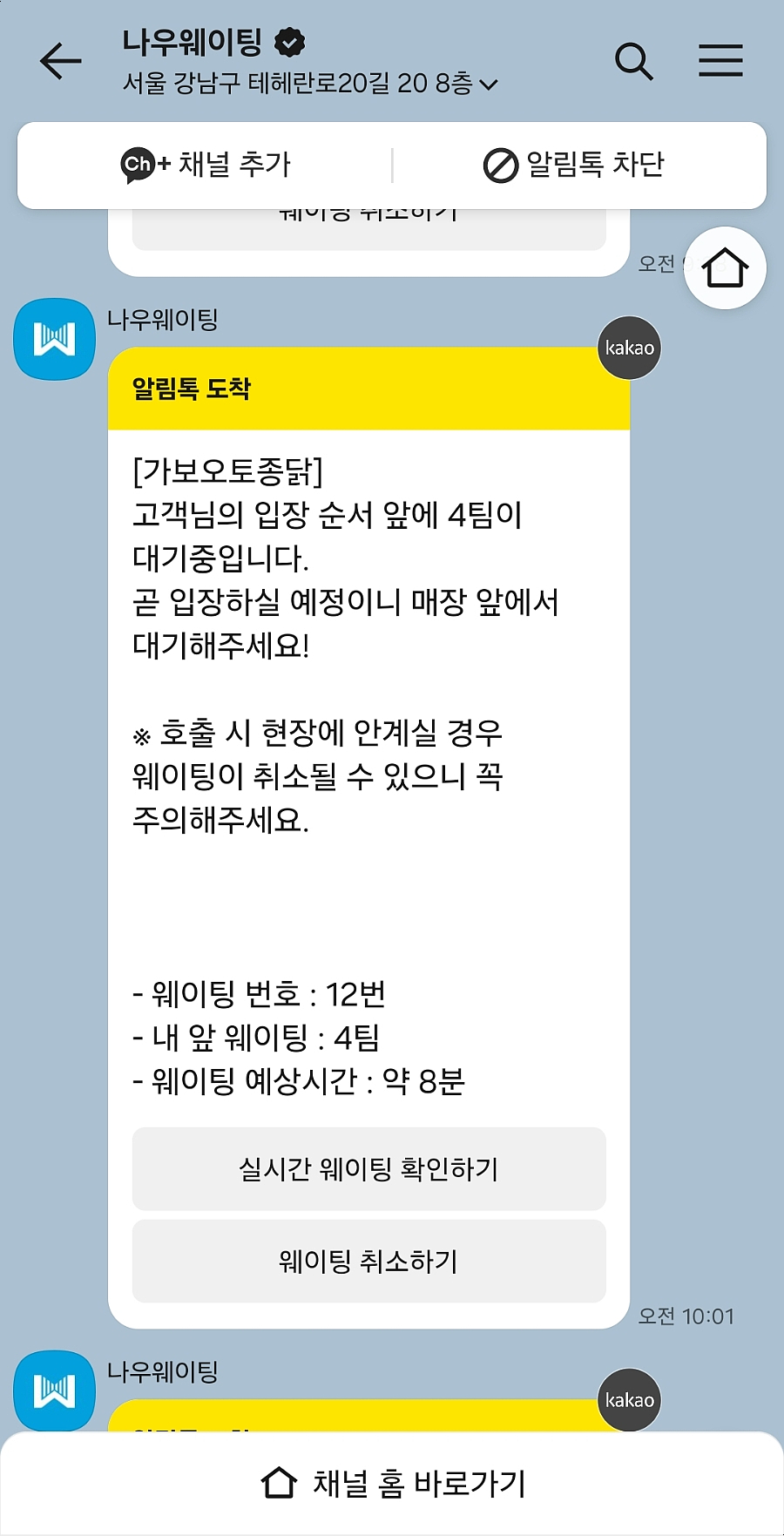Viewport: 784px width, 1536px height.
Task: Add the channel via 채널 추가
Action: point(206,165)
